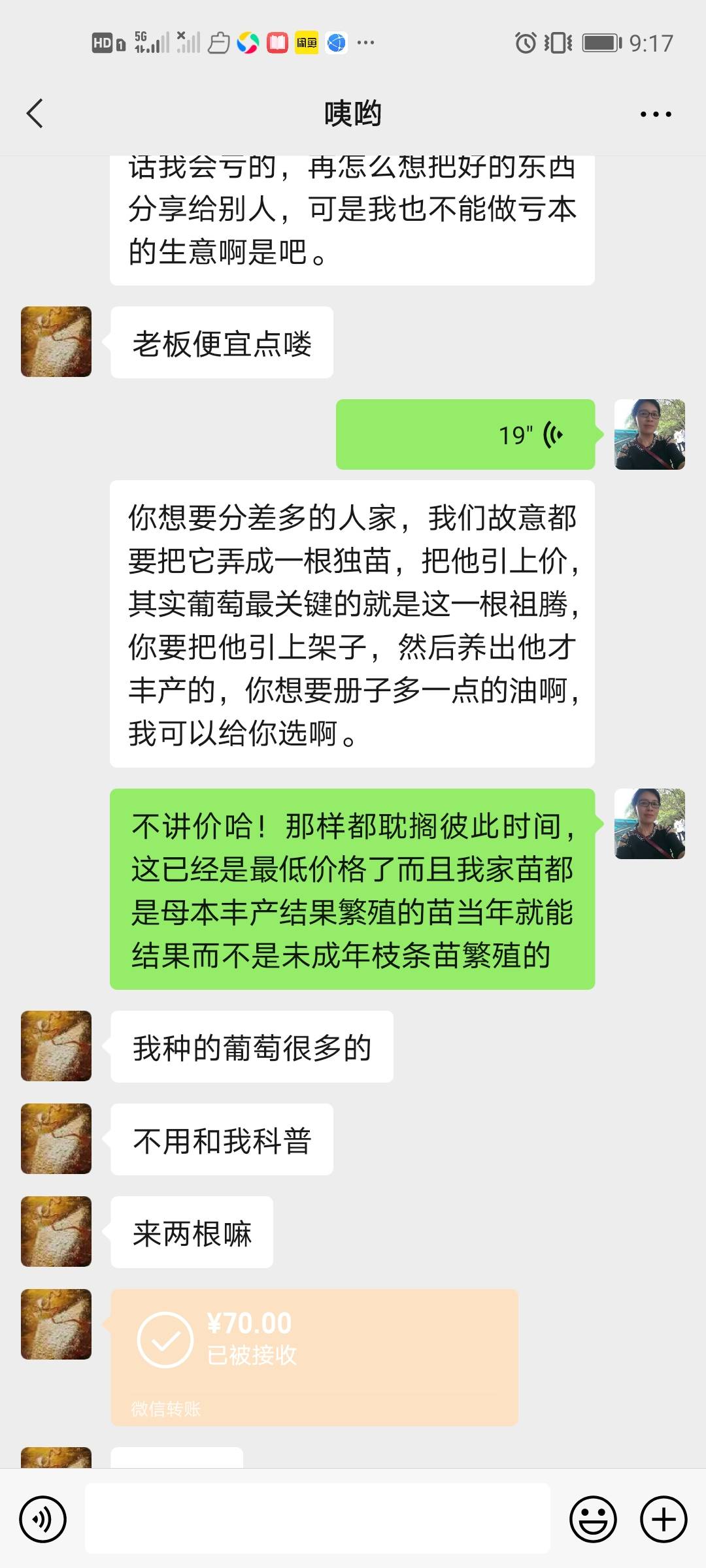Open the plus attachments menu

[663, 1520]
